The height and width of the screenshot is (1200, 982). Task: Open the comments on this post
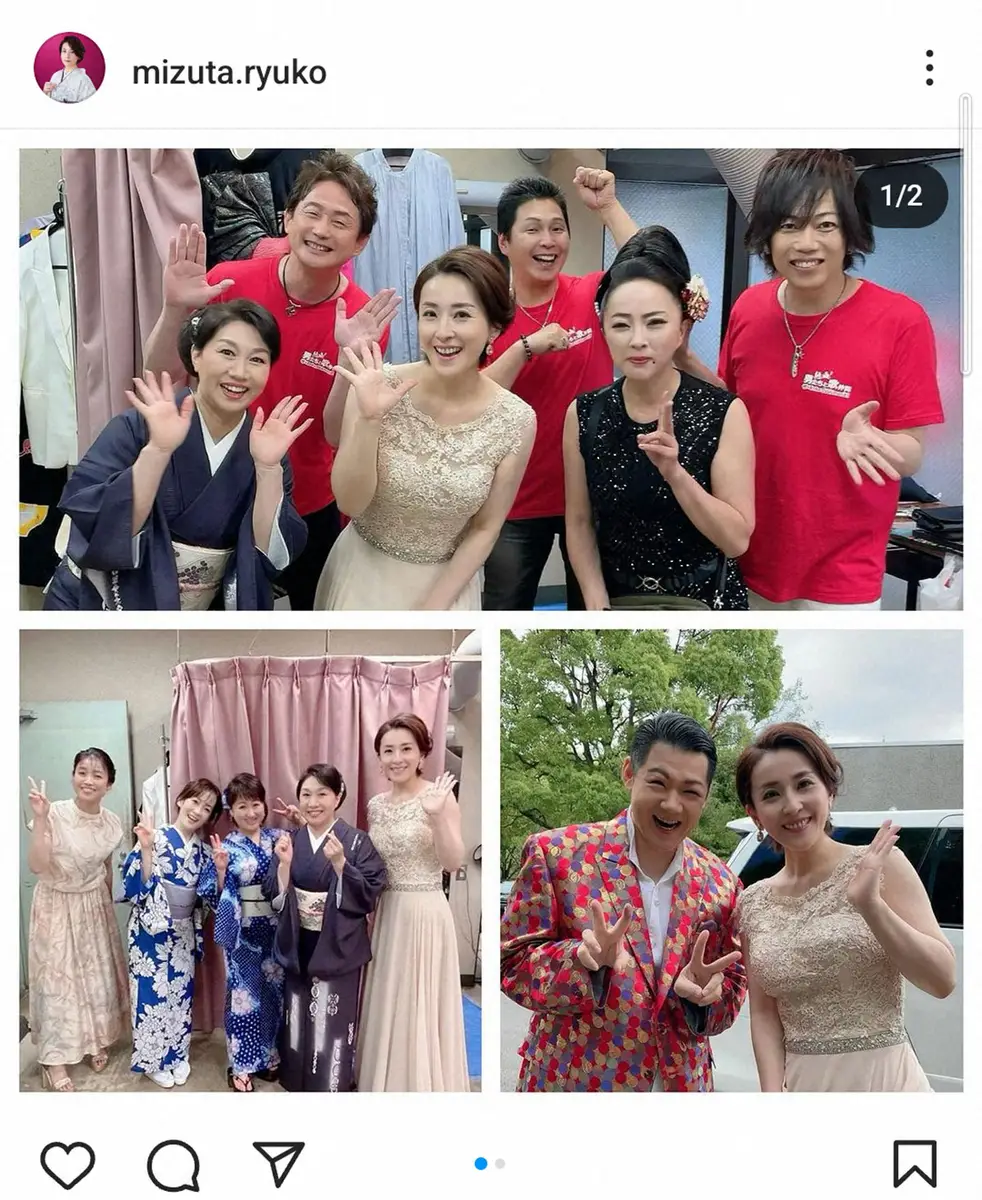173,1165
